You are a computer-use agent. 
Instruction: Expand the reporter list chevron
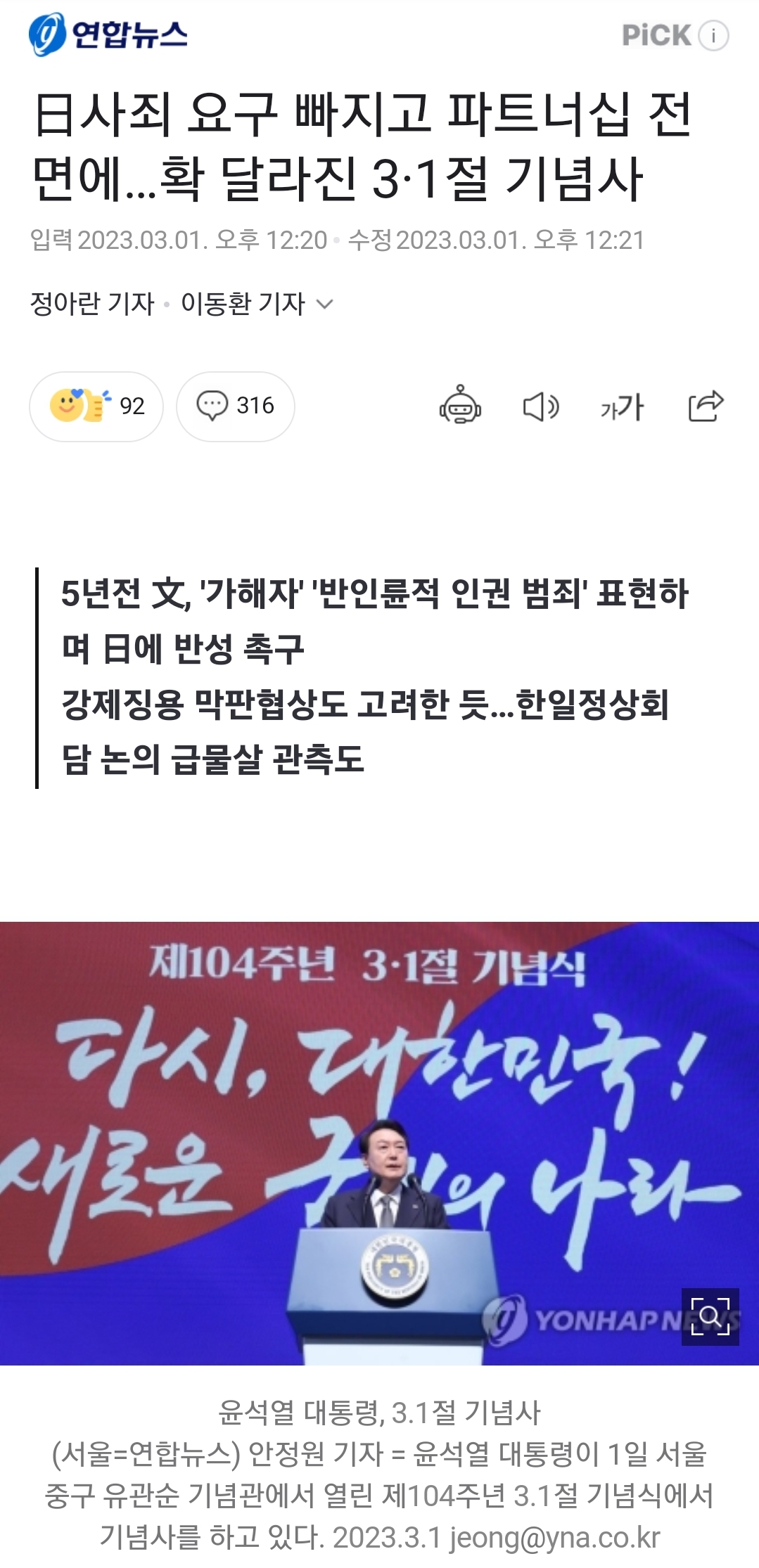[324, 304]
